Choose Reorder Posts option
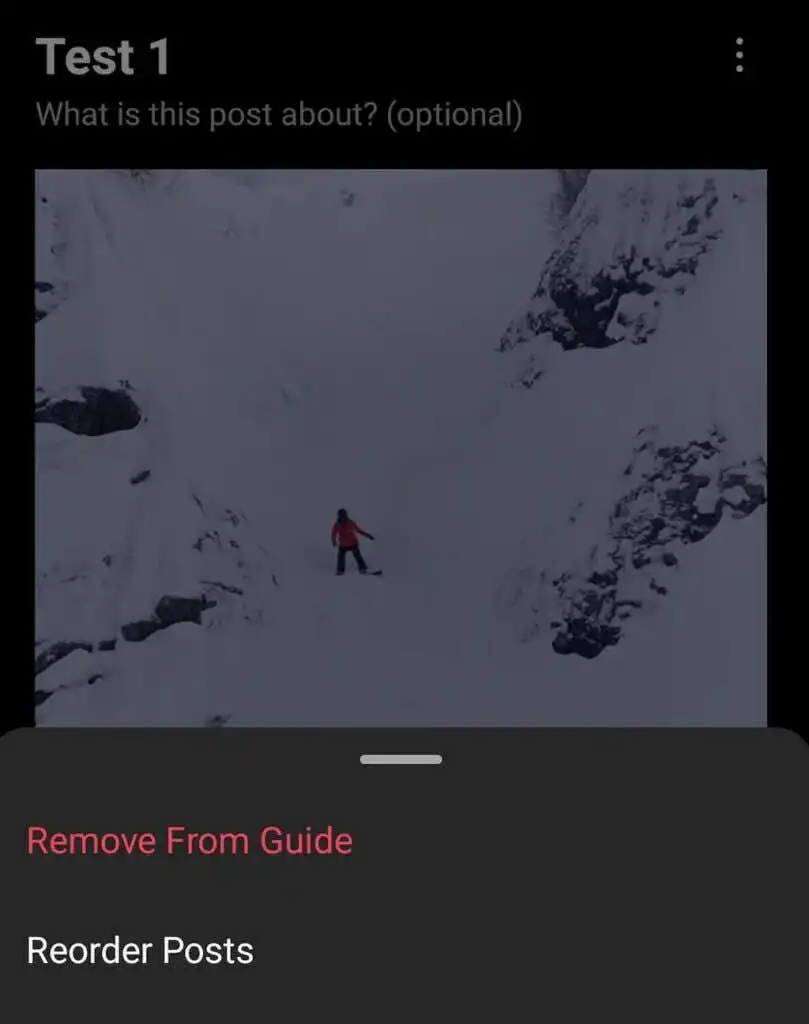Image resolution: width=809 pixels, height=1024 pixels. coord(140,950)
